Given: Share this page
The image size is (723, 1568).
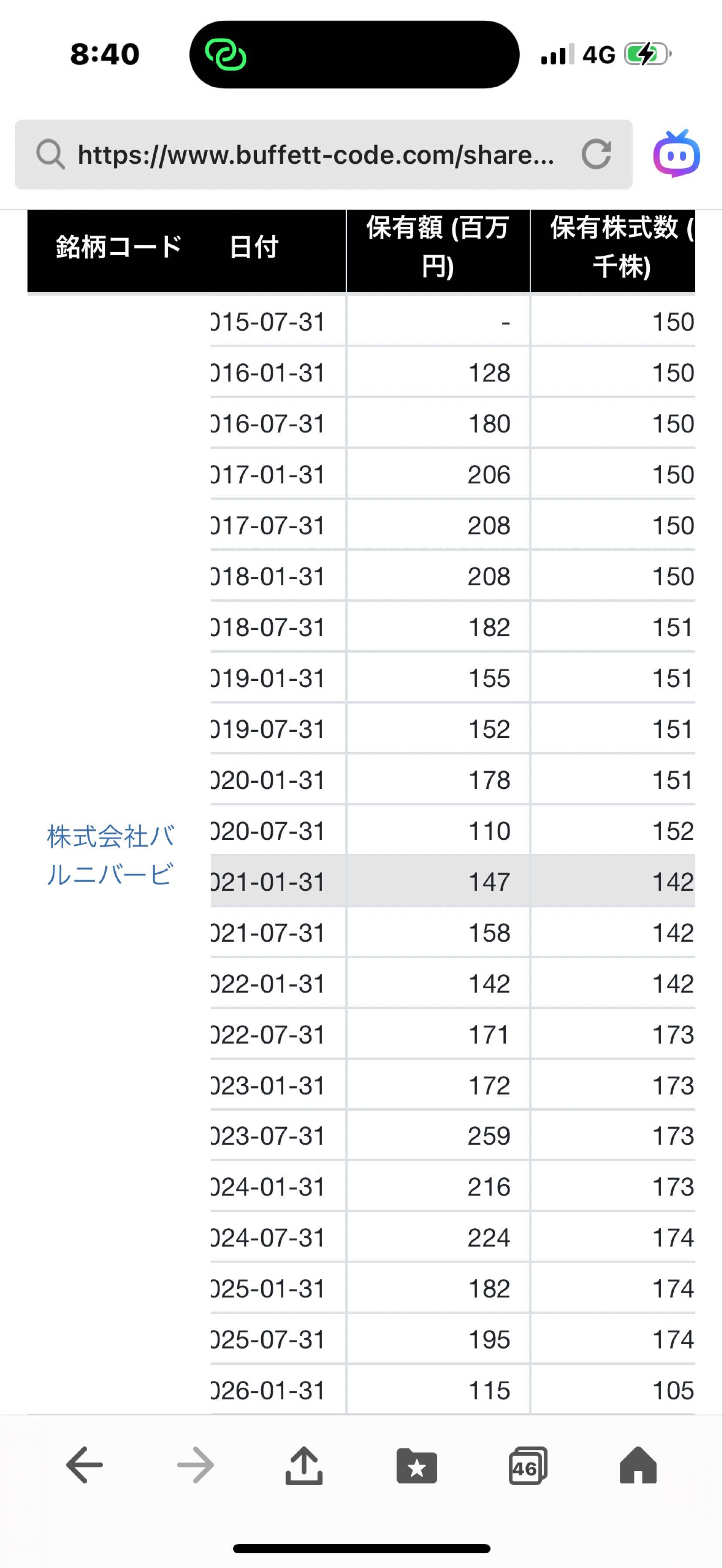Looking at the screenshot, I should tap(304, 1465).
